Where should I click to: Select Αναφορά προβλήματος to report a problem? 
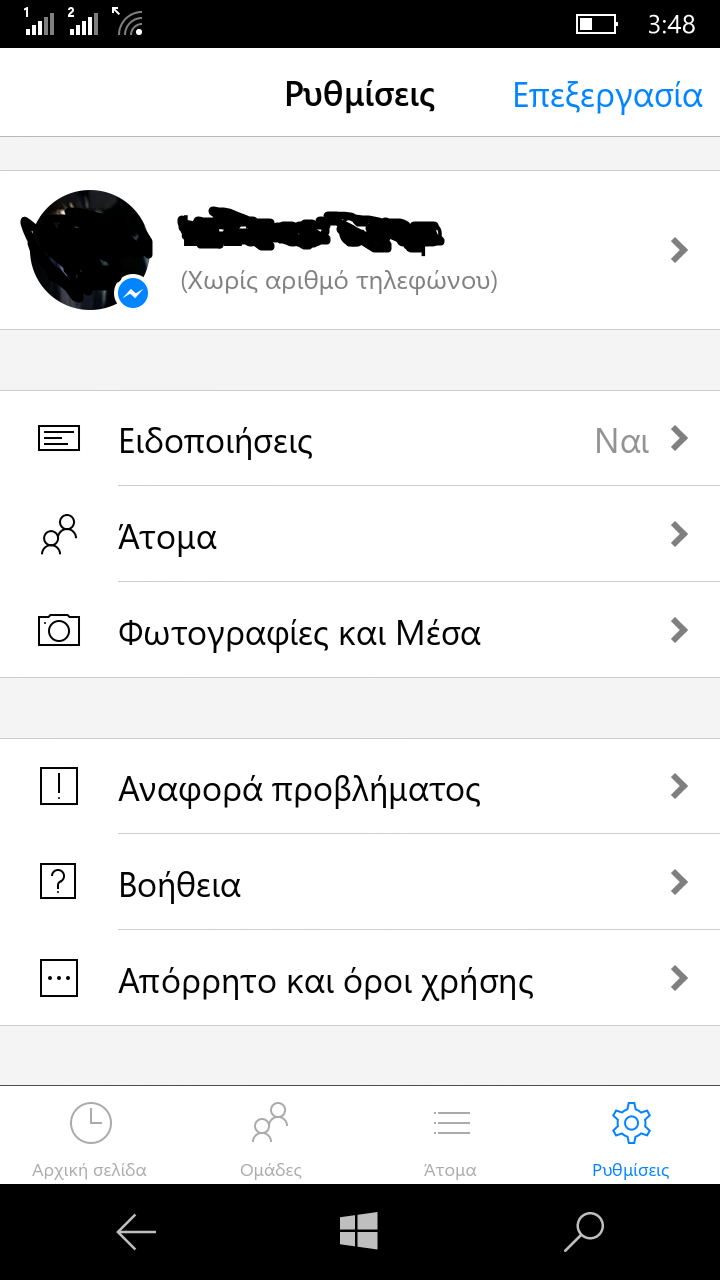tap(360, 787)
